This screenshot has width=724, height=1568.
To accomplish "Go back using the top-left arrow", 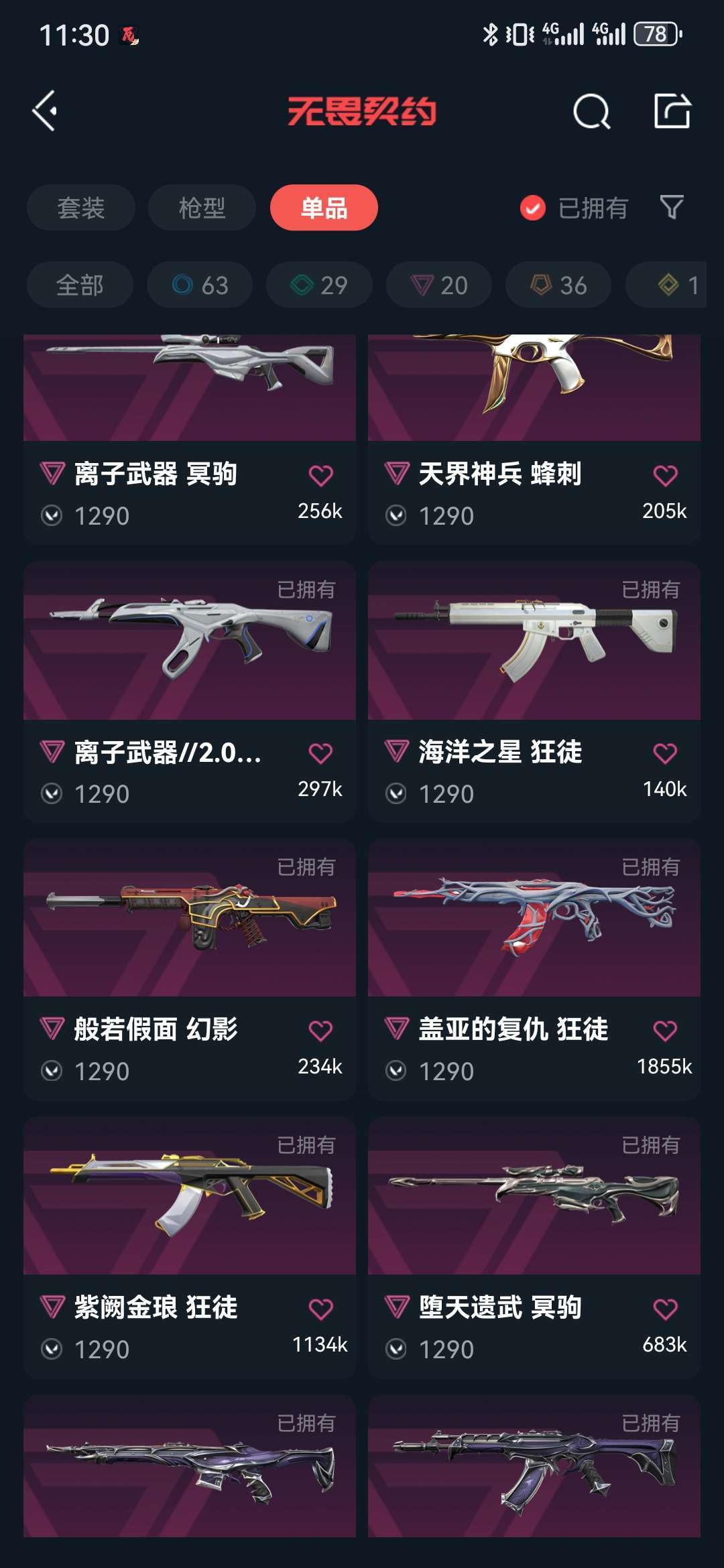I will [x=45, y=111].
